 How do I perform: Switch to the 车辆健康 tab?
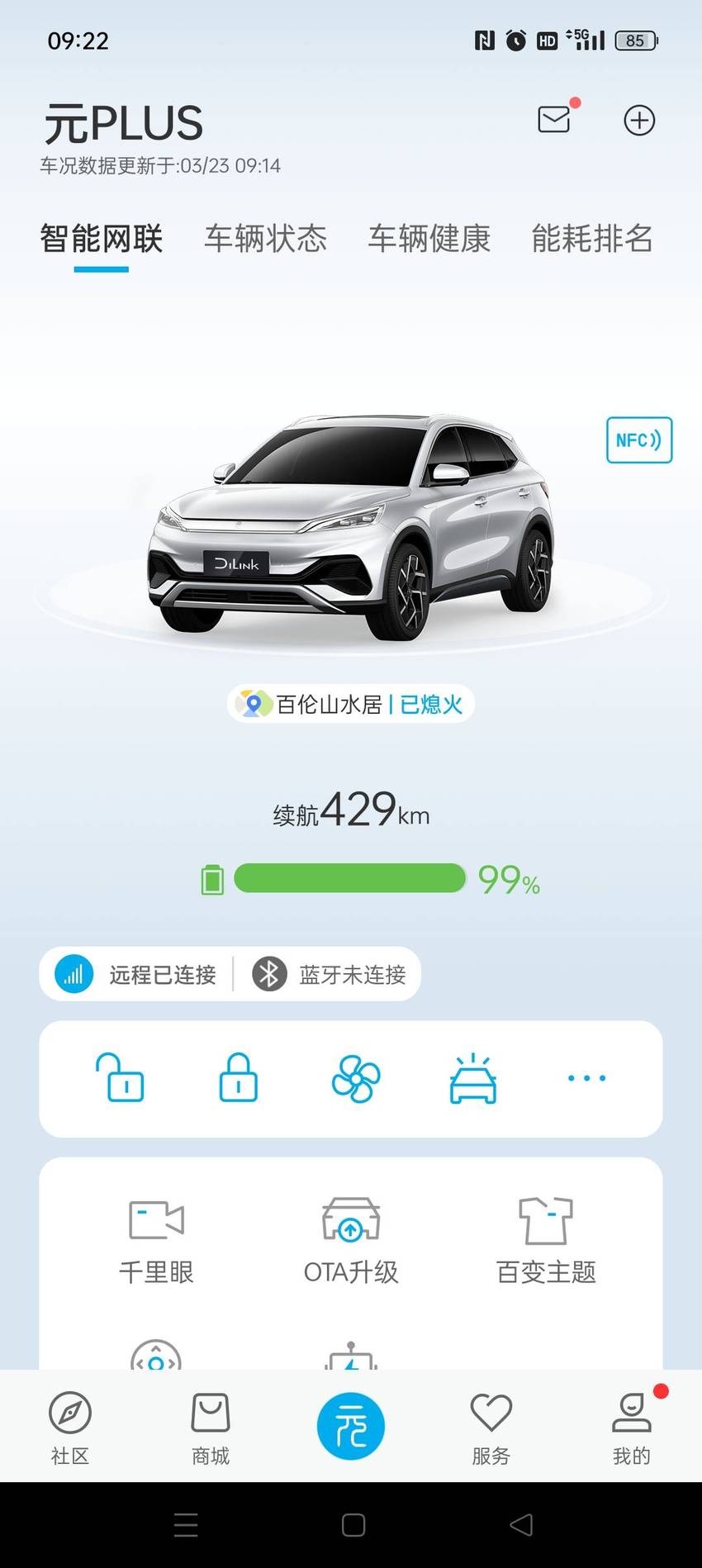429,239
